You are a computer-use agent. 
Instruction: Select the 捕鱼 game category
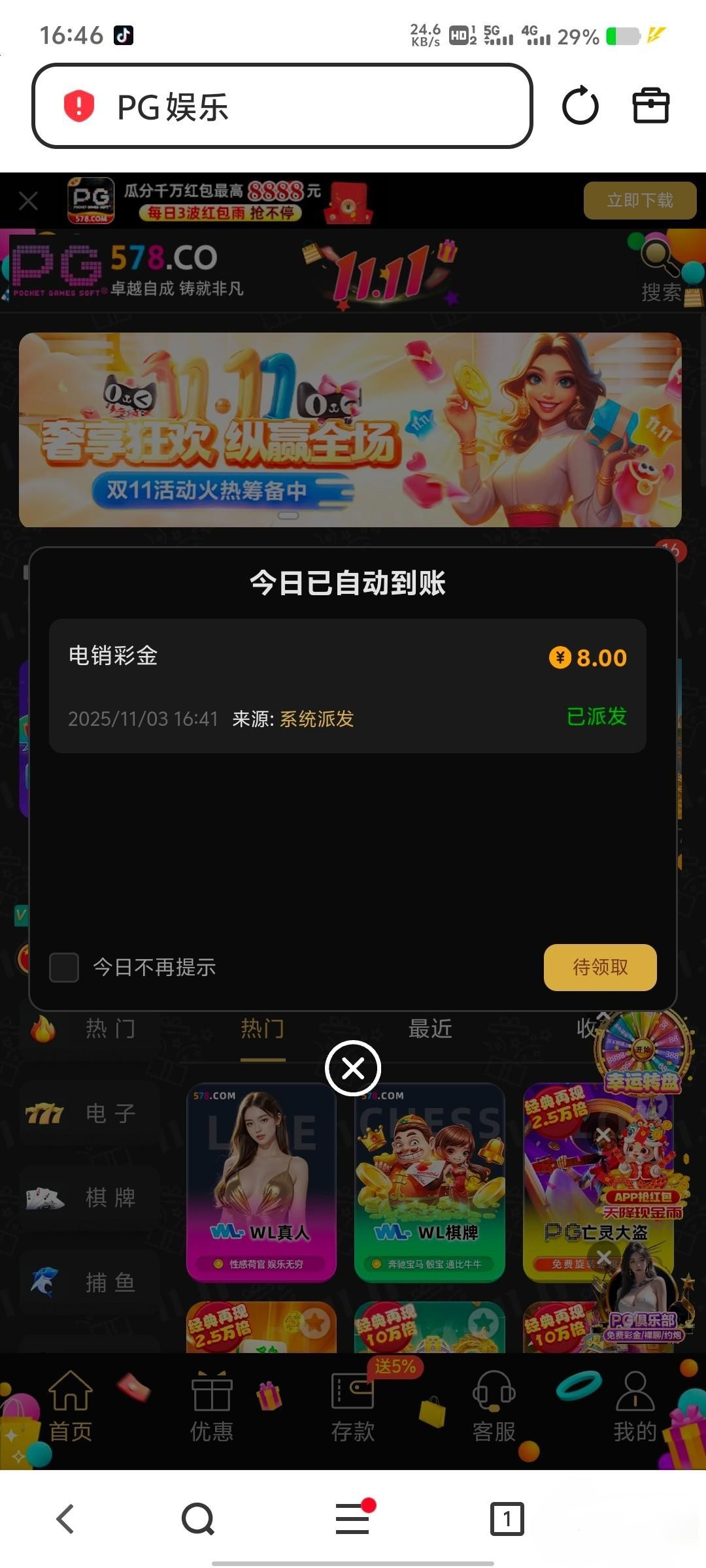point(90,1282)
